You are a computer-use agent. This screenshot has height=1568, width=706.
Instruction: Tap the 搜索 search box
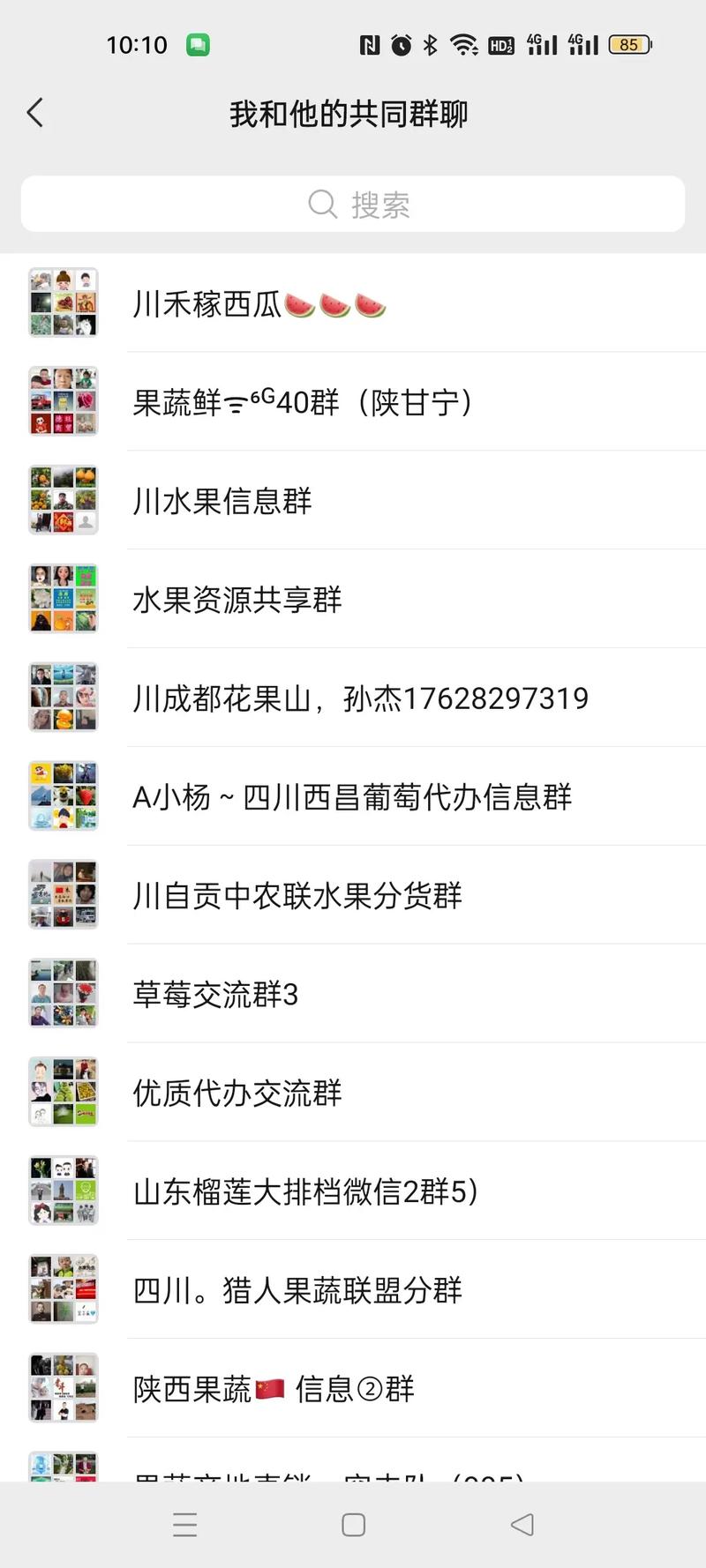point(353,205)
